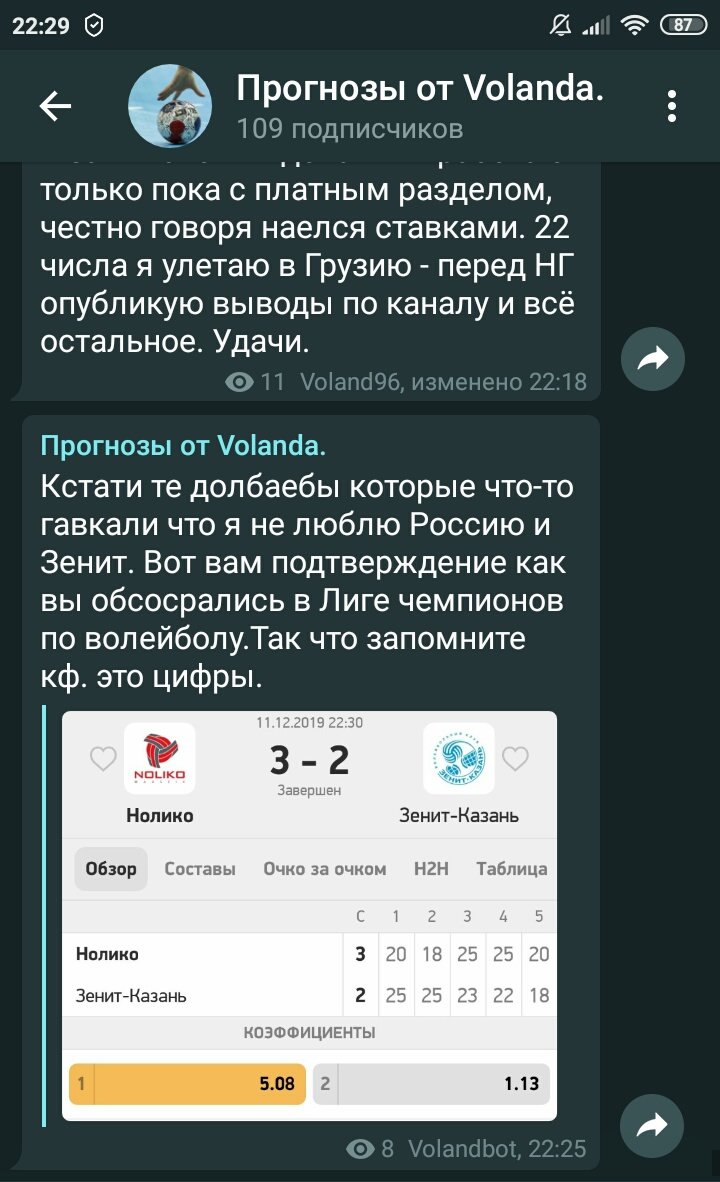Viewport: 720px width, 1182px height.
Task: Go back from the channel view
Action: coord(55,106)
